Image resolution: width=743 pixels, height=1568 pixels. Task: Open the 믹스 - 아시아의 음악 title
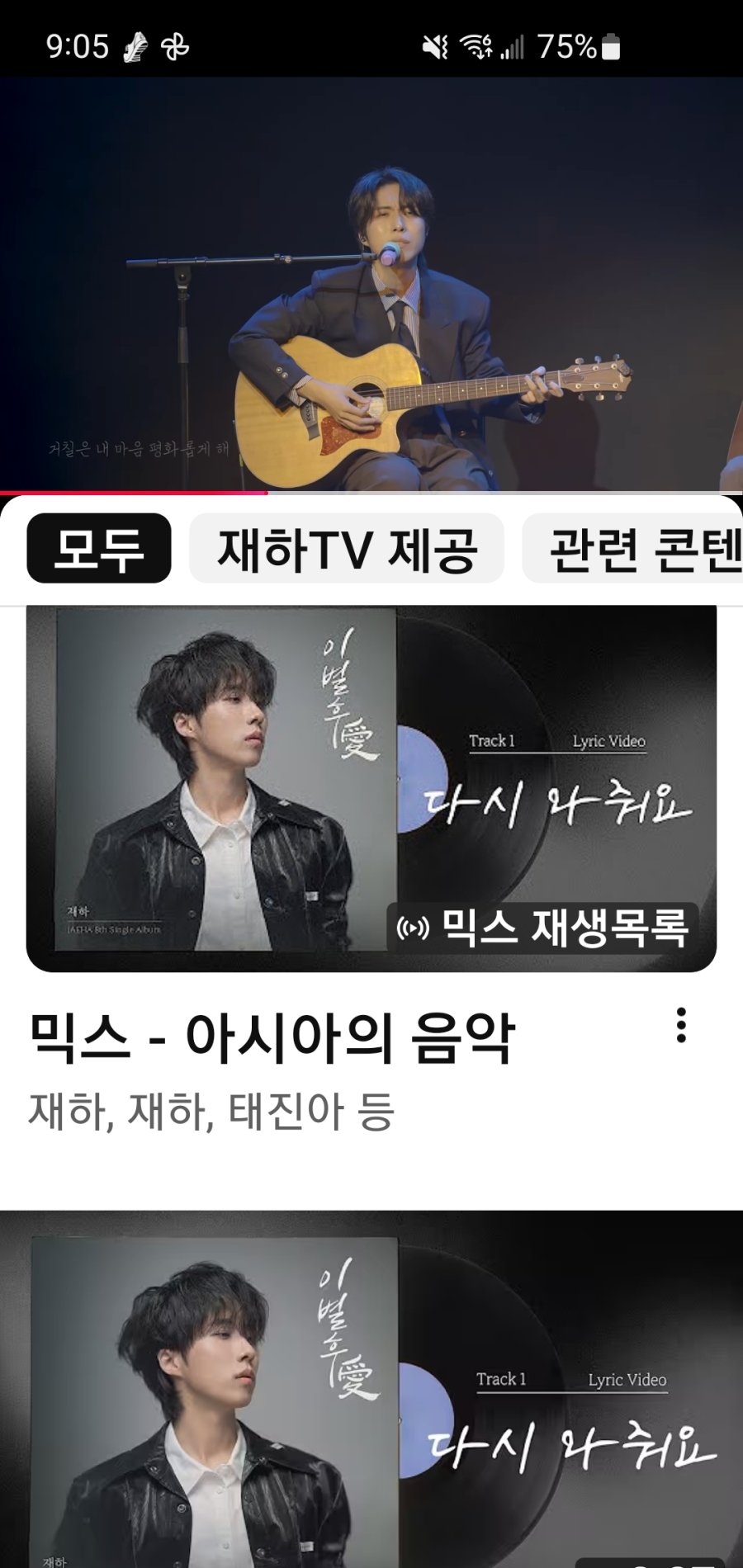click(x=272, y=1037)
